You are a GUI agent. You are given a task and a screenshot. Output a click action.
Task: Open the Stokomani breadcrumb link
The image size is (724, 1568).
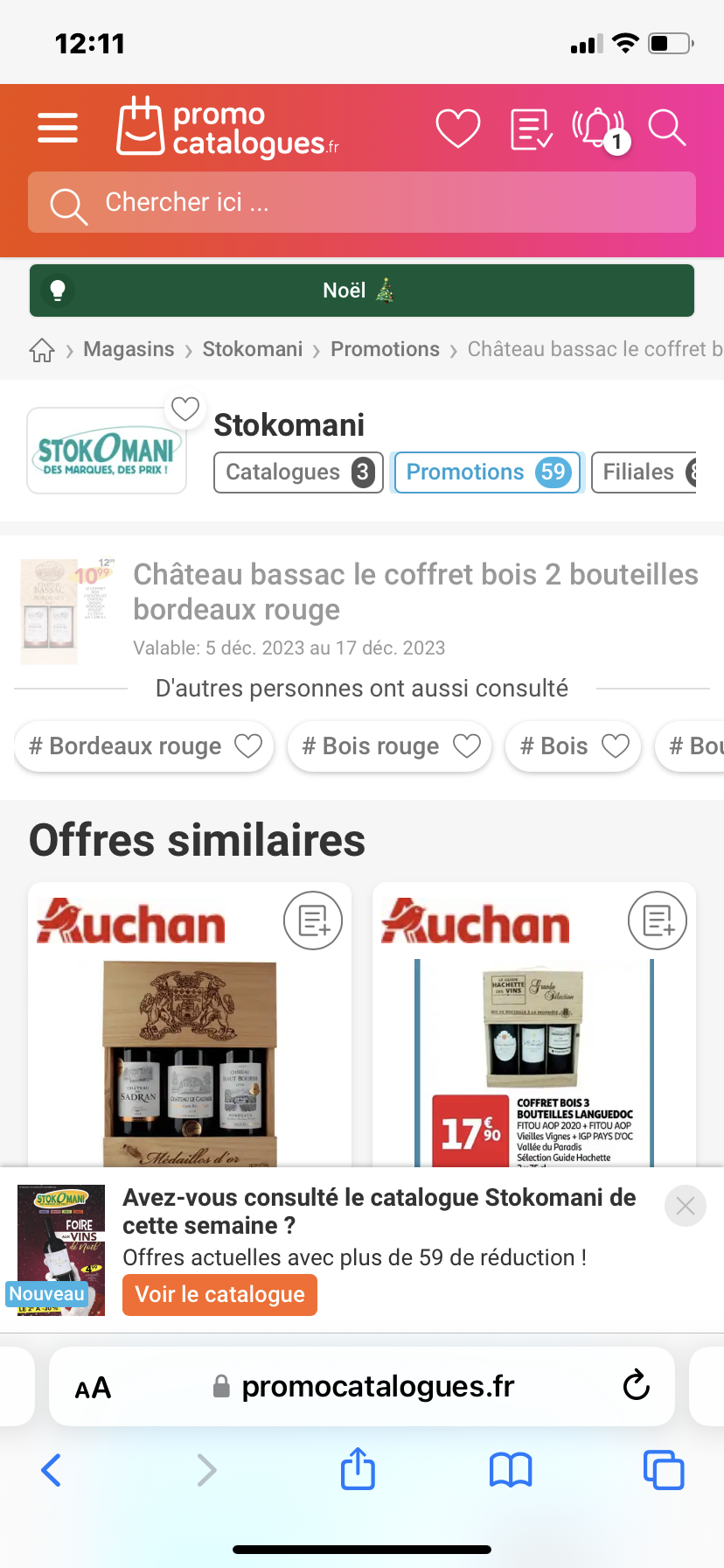tap(252, 349)
